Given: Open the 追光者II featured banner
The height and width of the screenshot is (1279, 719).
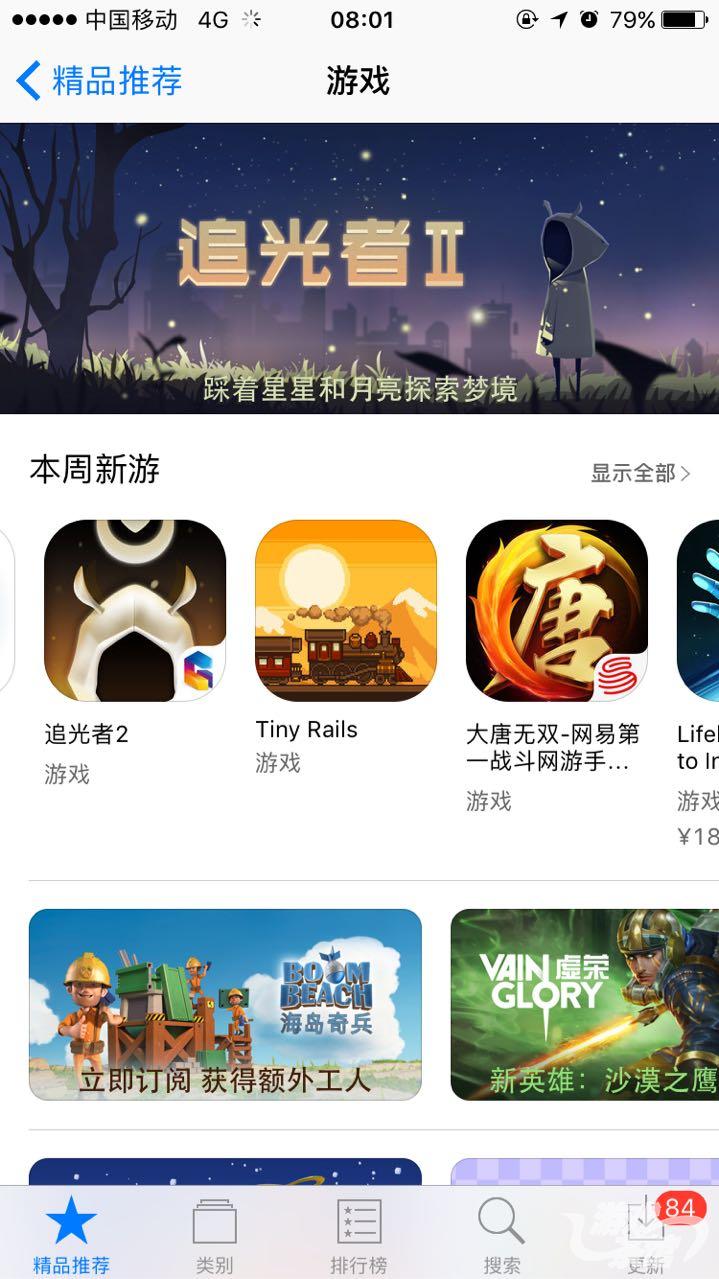Looking at the screenshot, I should (359, 268).
